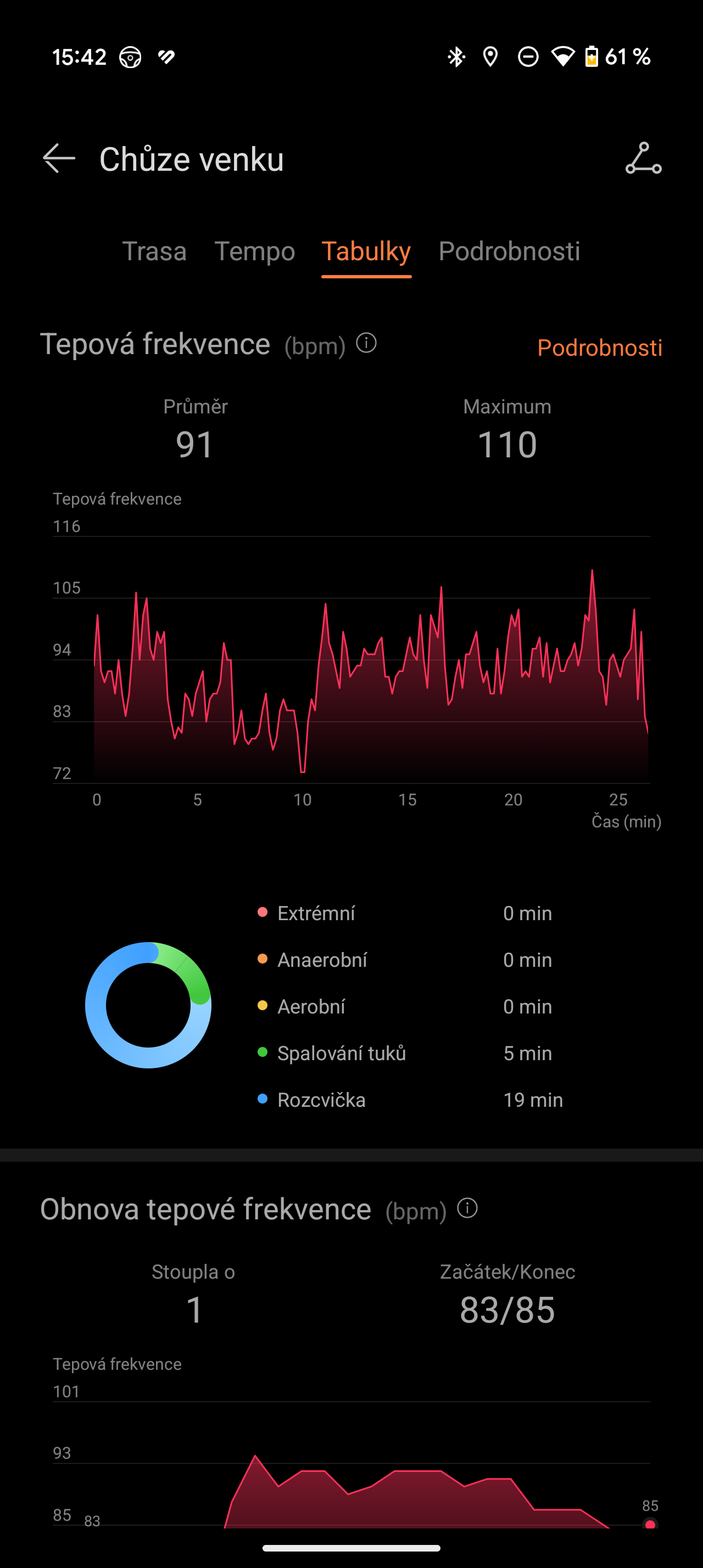This screenshot has height=1568, width=703.
Task: Open heart rate Podrobnosti link
Action: click(x=600, y=348)
